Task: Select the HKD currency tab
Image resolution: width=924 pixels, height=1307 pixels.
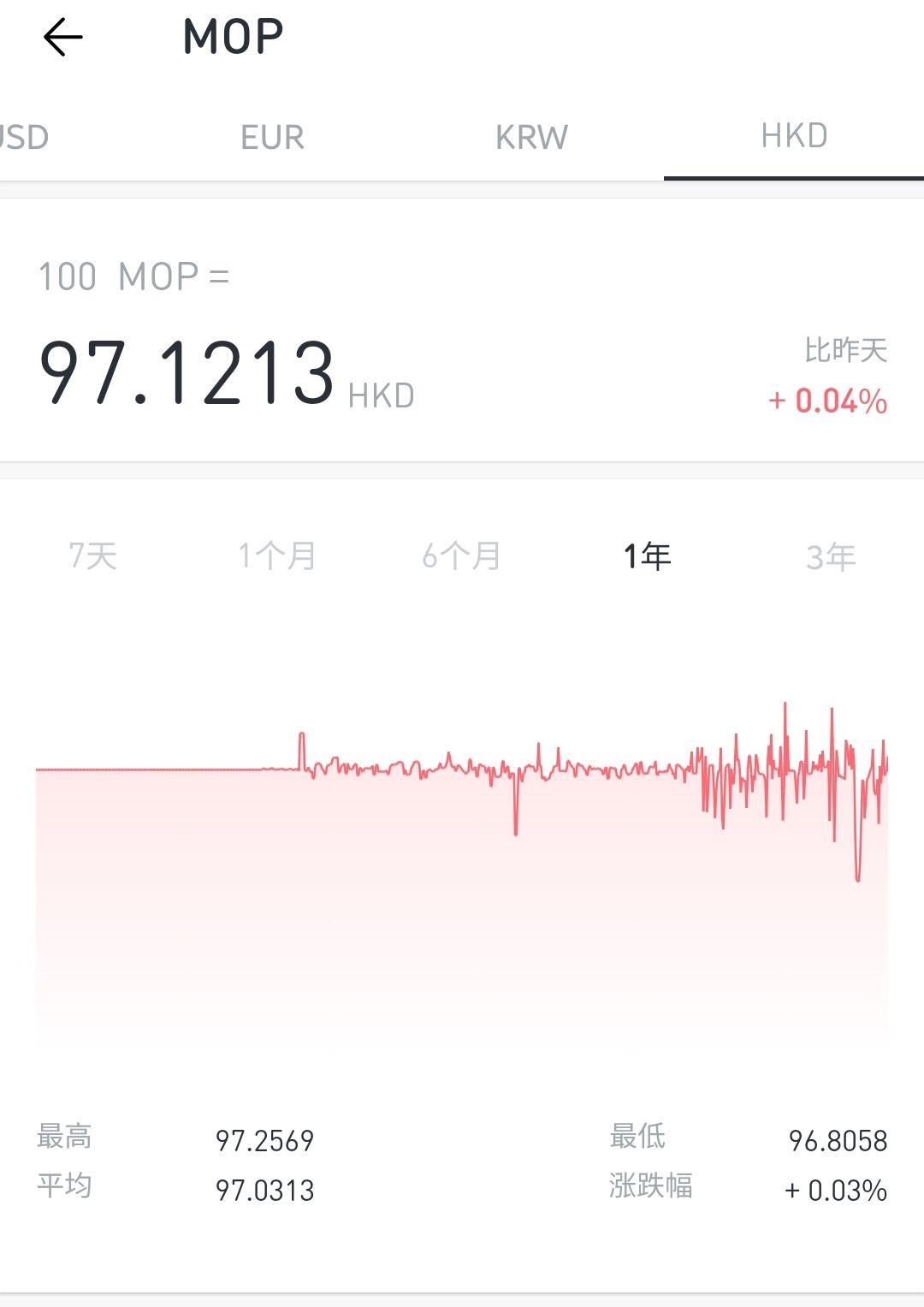Action: click(x=794, y=136)
